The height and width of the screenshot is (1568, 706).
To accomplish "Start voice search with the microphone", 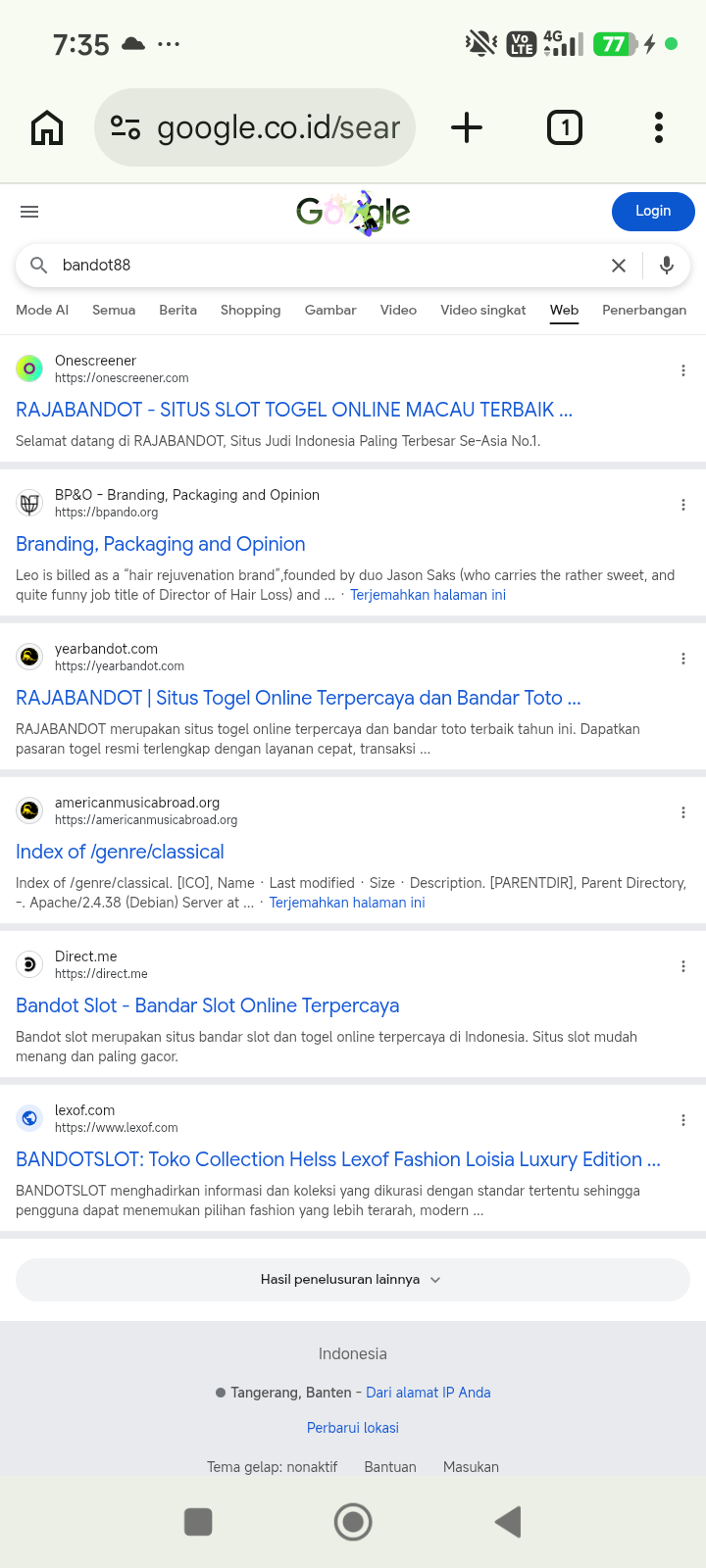I will (667, 266).
